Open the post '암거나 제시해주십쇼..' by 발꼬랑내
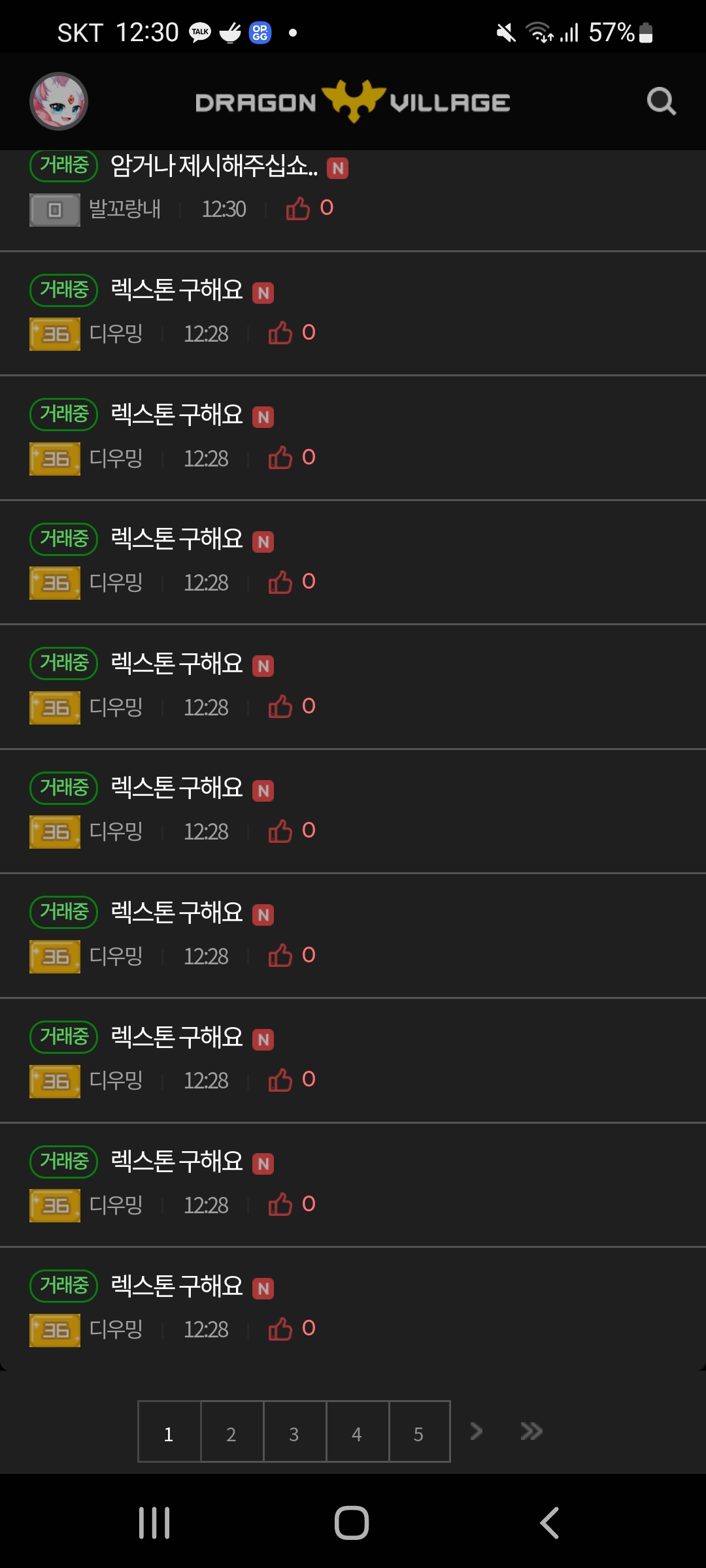Image resolution: width=706 pixels, height=1568 pixels. pyautogui.click(x=214, y=166)
